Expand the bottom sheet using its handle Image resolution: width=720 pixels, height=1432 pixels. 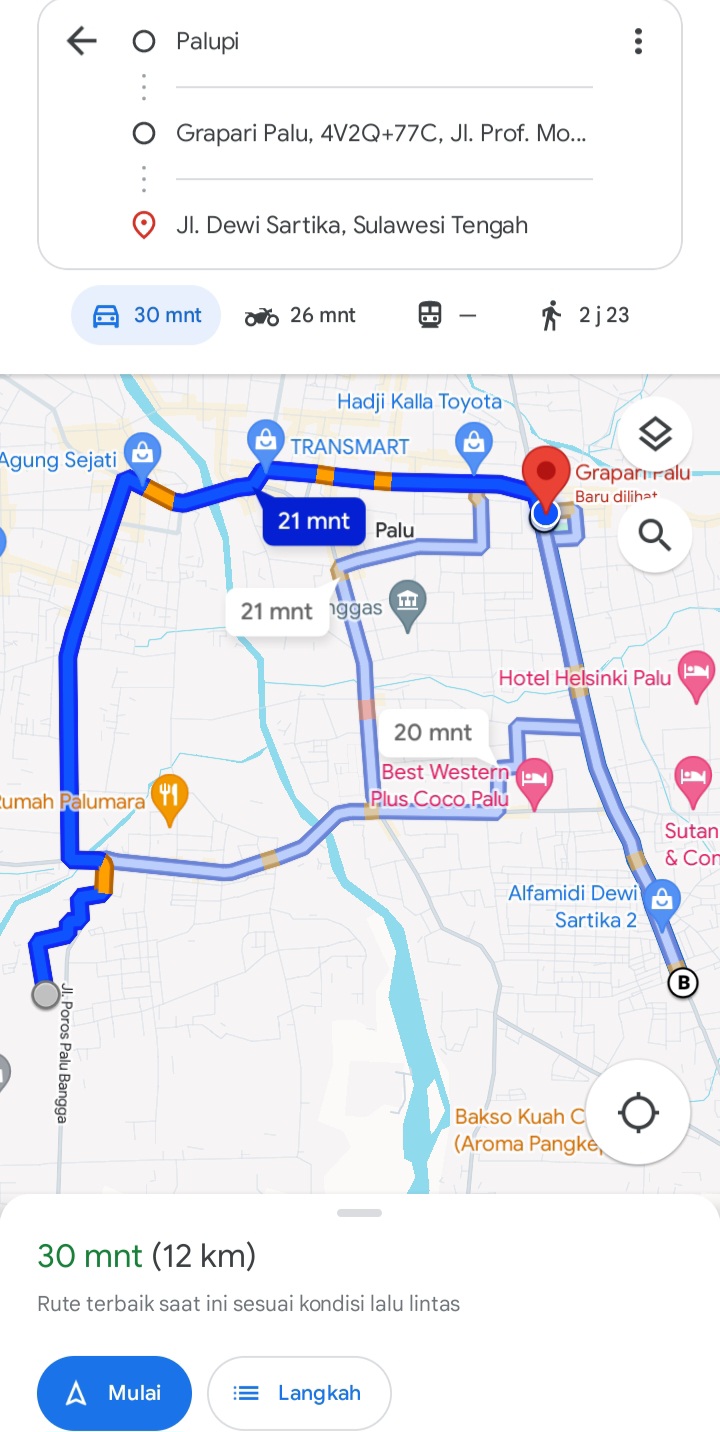click(x=360, y=1213)
